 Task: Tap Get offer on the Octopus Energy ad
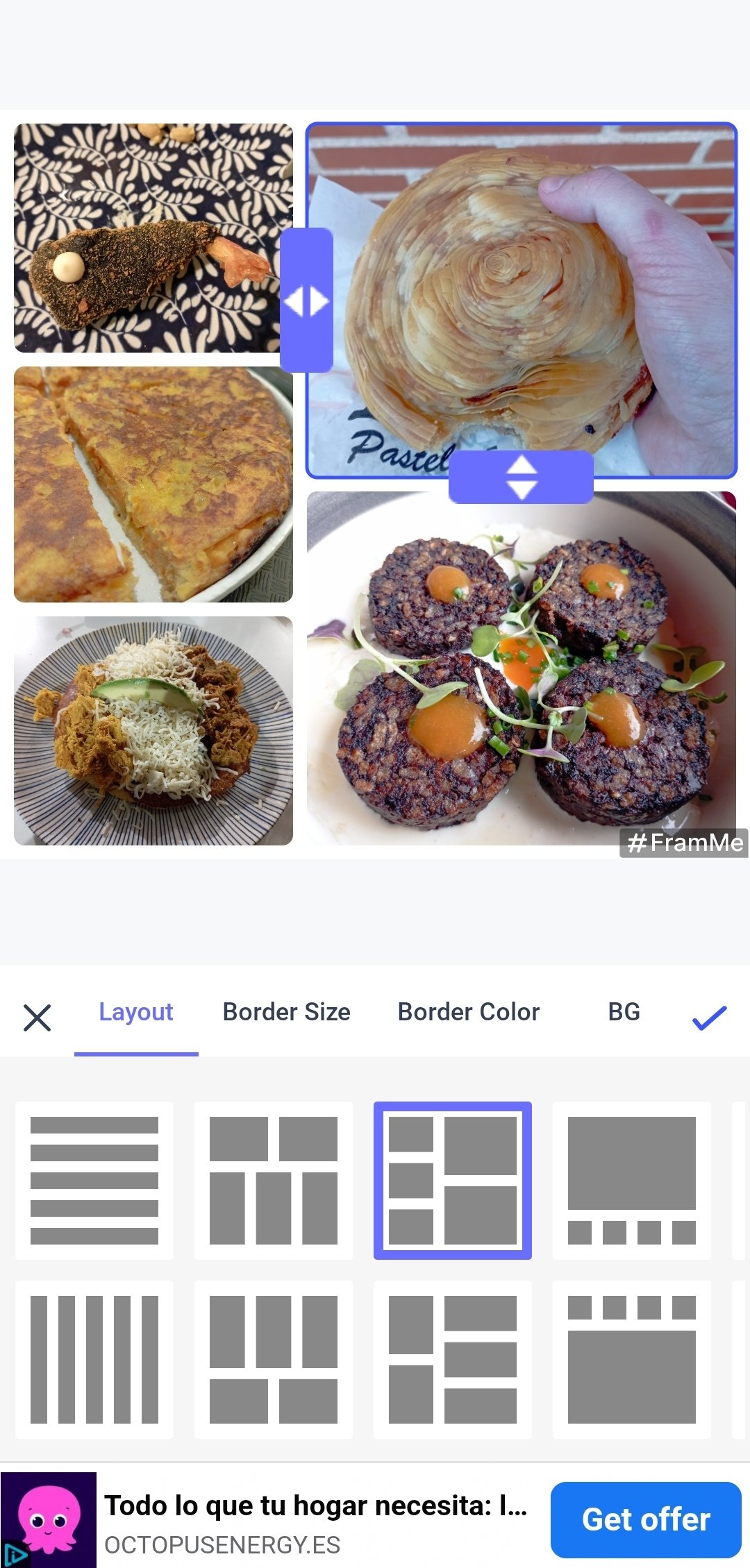(646, 1519)
